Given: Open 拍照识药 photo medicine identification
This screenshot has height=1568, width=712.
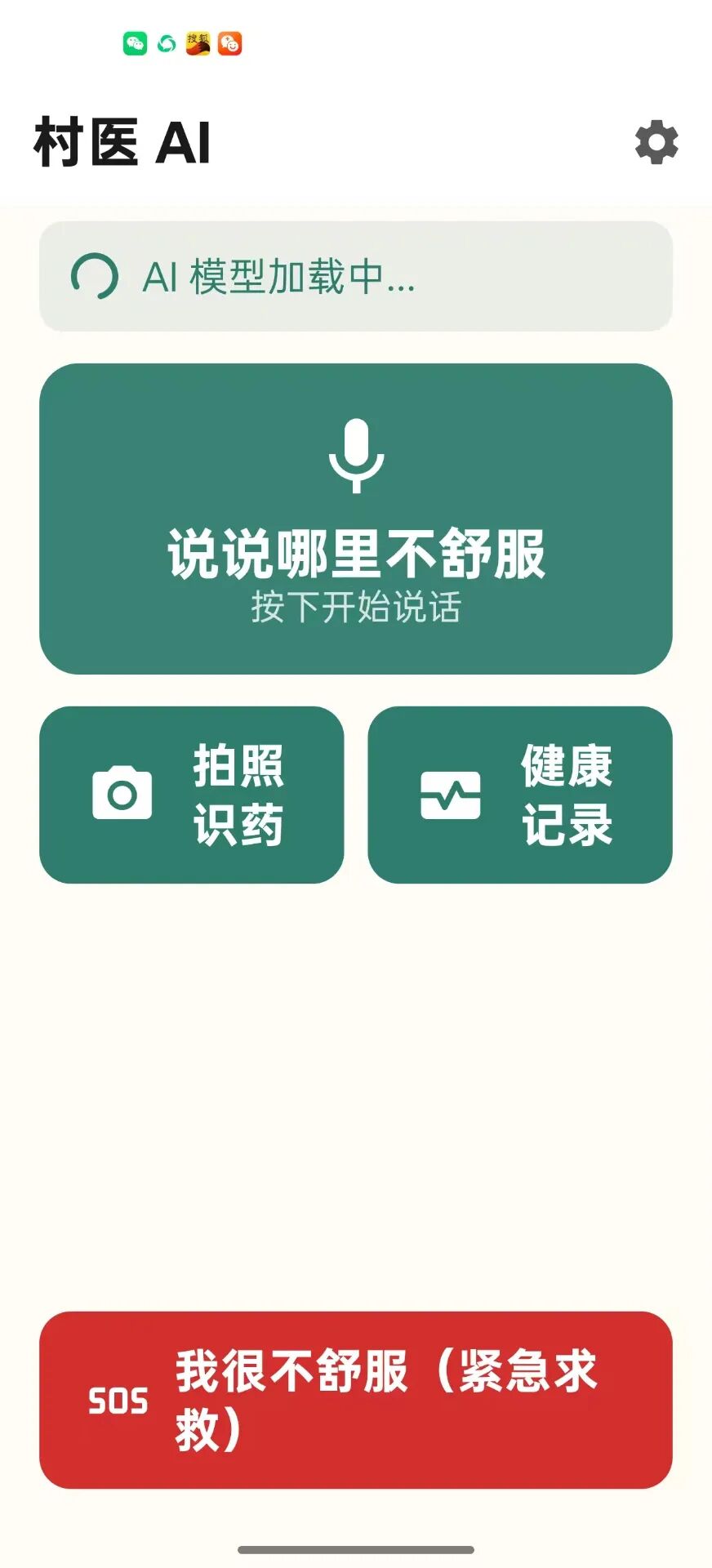Looking at the screenshot, I should (194, 793).
